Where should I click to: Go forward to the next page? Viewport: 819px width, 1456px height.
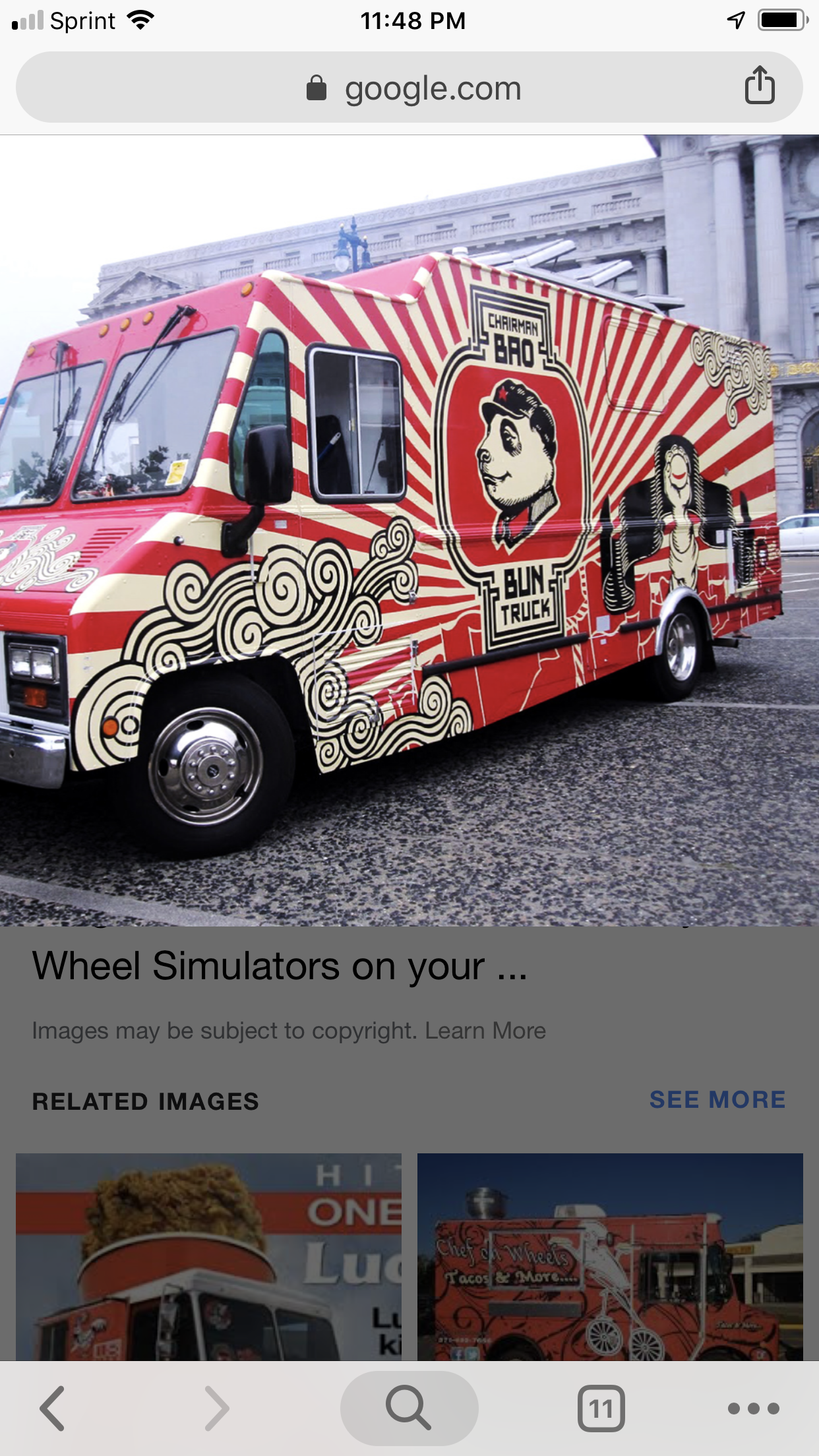(x=216, y=1408)
